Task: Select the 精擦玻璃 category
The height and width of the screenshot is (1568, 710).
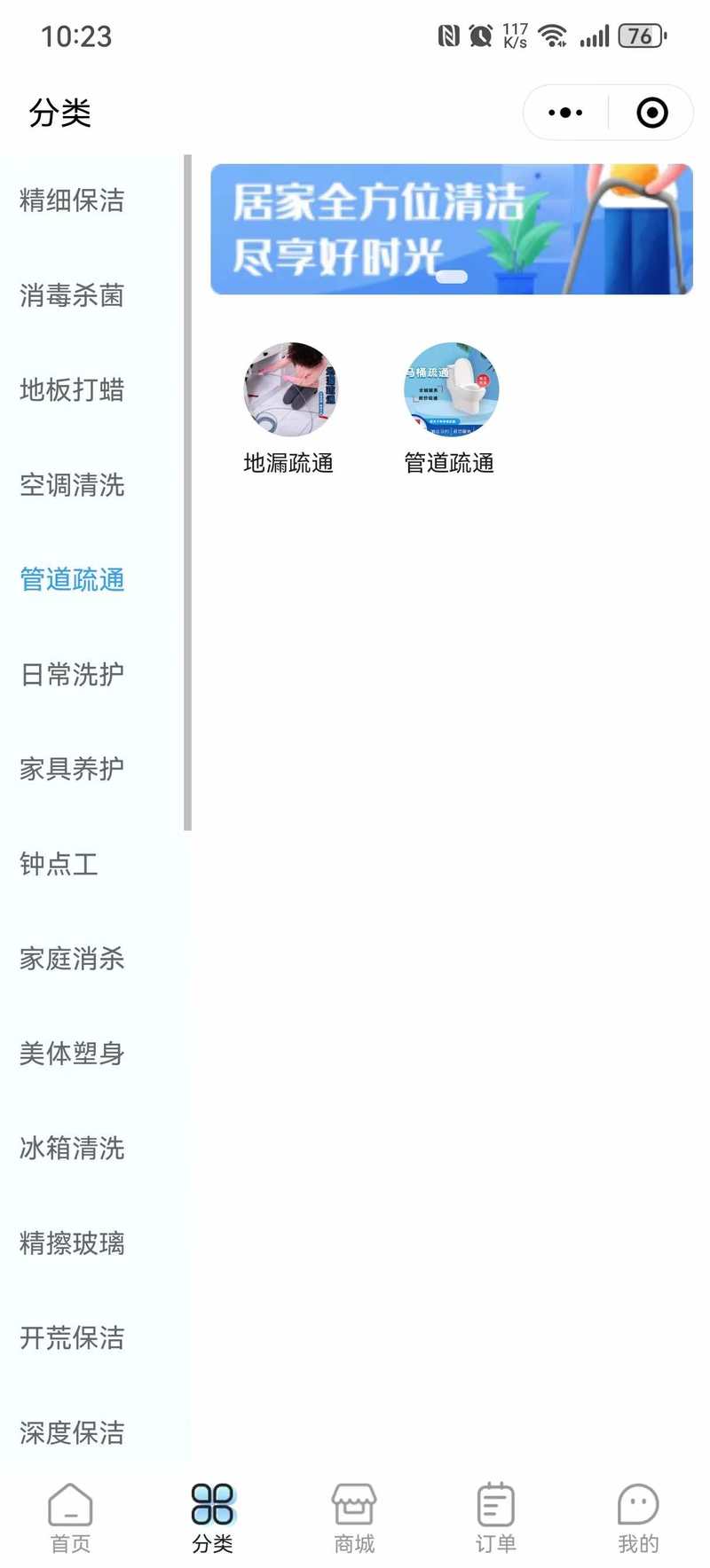Action: click(72, 1243)
